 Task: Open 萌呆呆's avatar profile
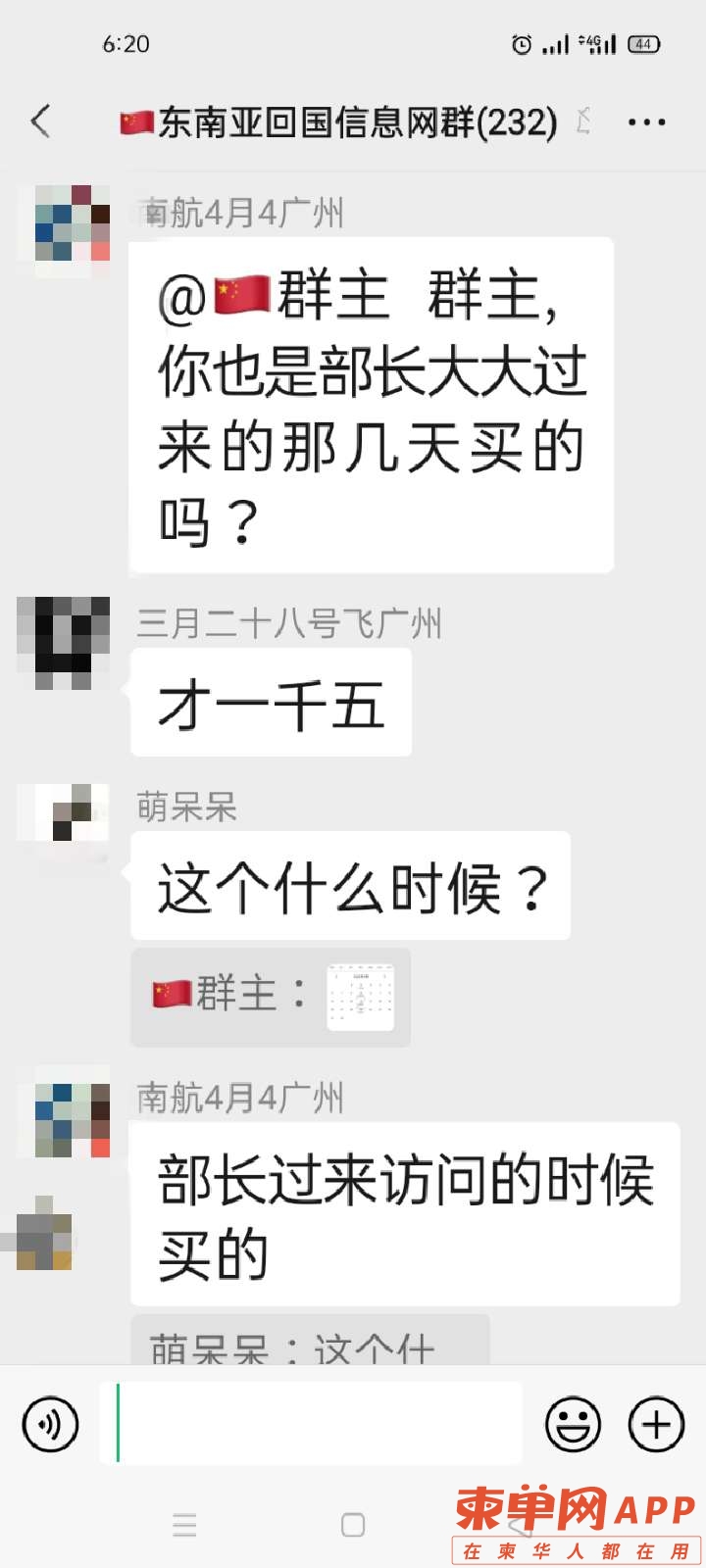pos(63,812)
